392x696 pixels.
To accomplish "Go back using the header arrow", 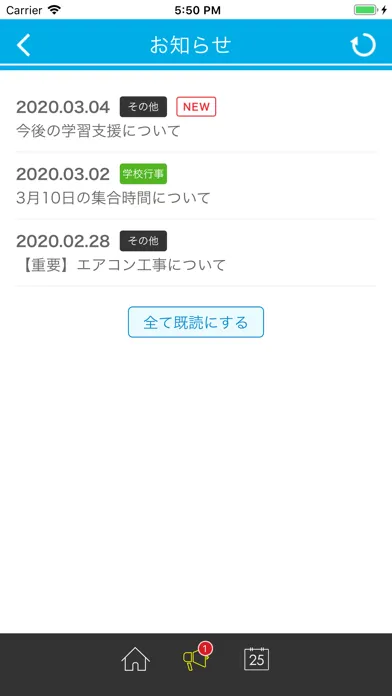I will 24,45.
